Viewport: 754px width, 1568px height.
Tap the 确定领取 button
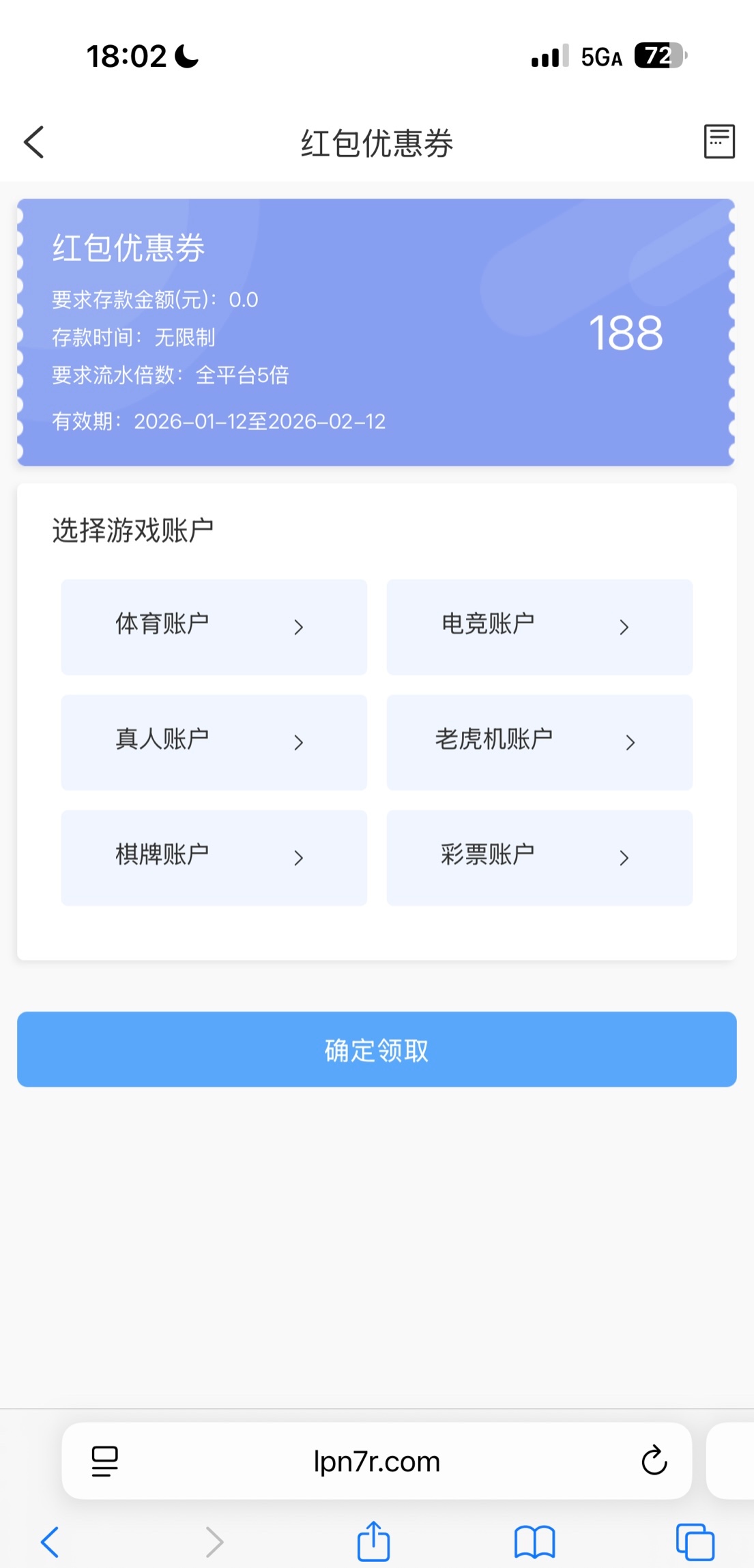(x=377, y=1049)
